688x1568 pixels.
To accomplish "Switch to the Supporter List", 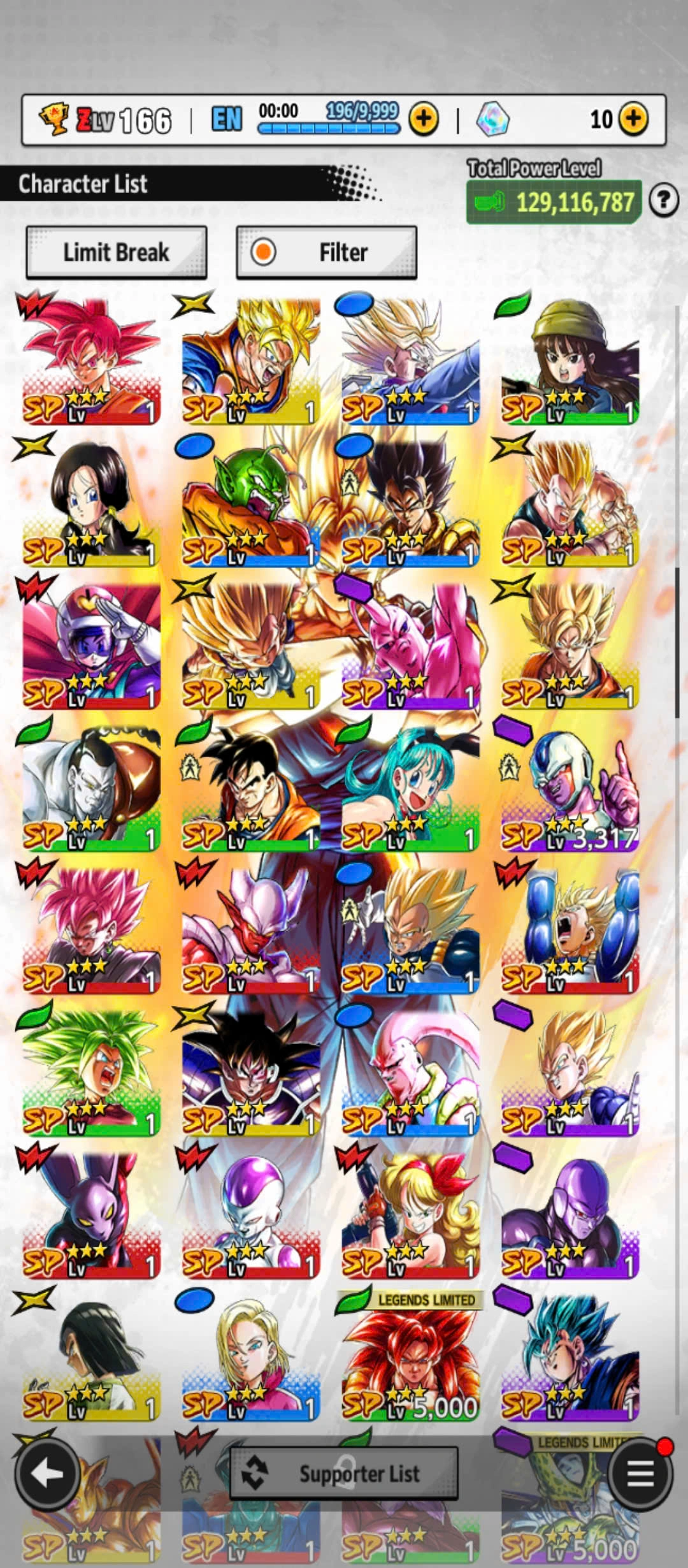I will [x=344, y=1474].
